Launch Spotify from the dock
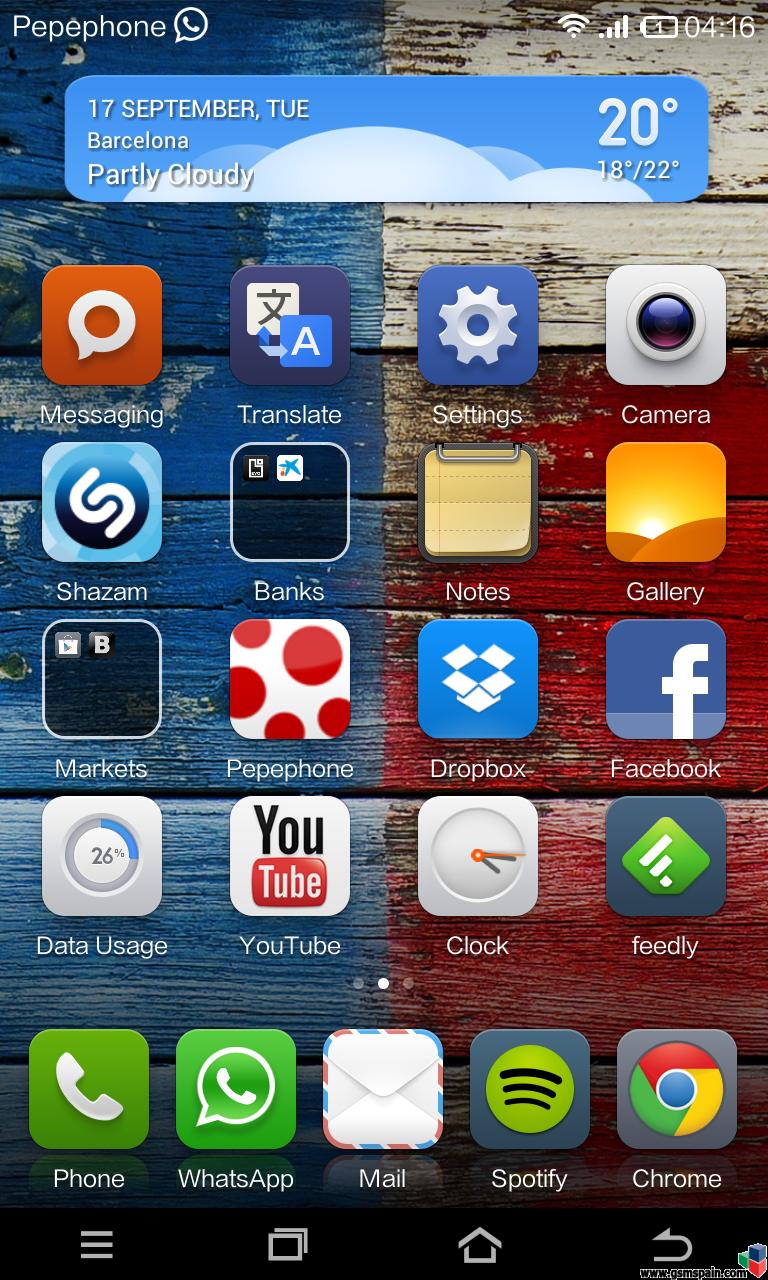Screen dimensions: 768x1280 [x=529, y=1090]
